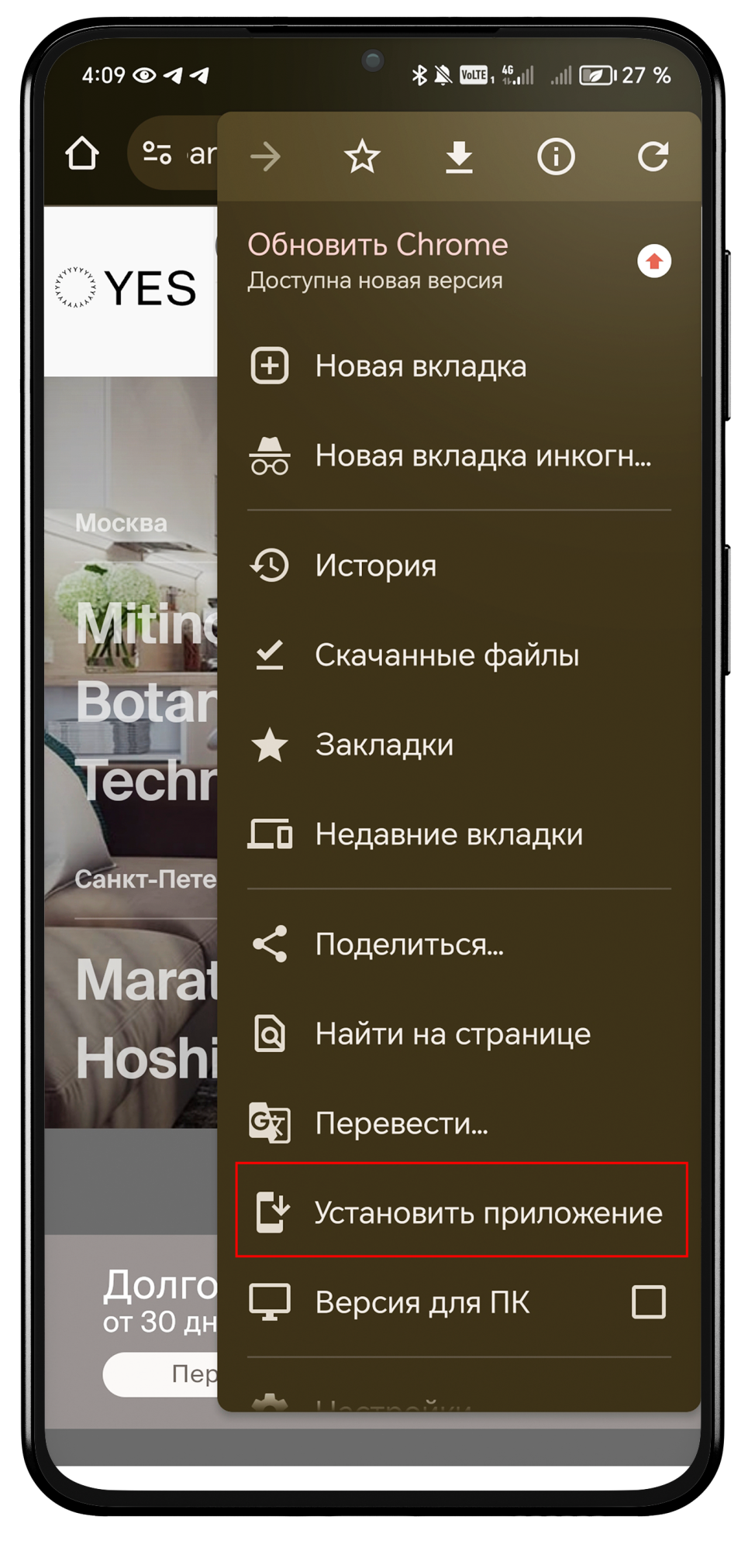Open Новая вкладка
Screen dimensions: 755x1568
pyautogui.click(x=420, y=366)
